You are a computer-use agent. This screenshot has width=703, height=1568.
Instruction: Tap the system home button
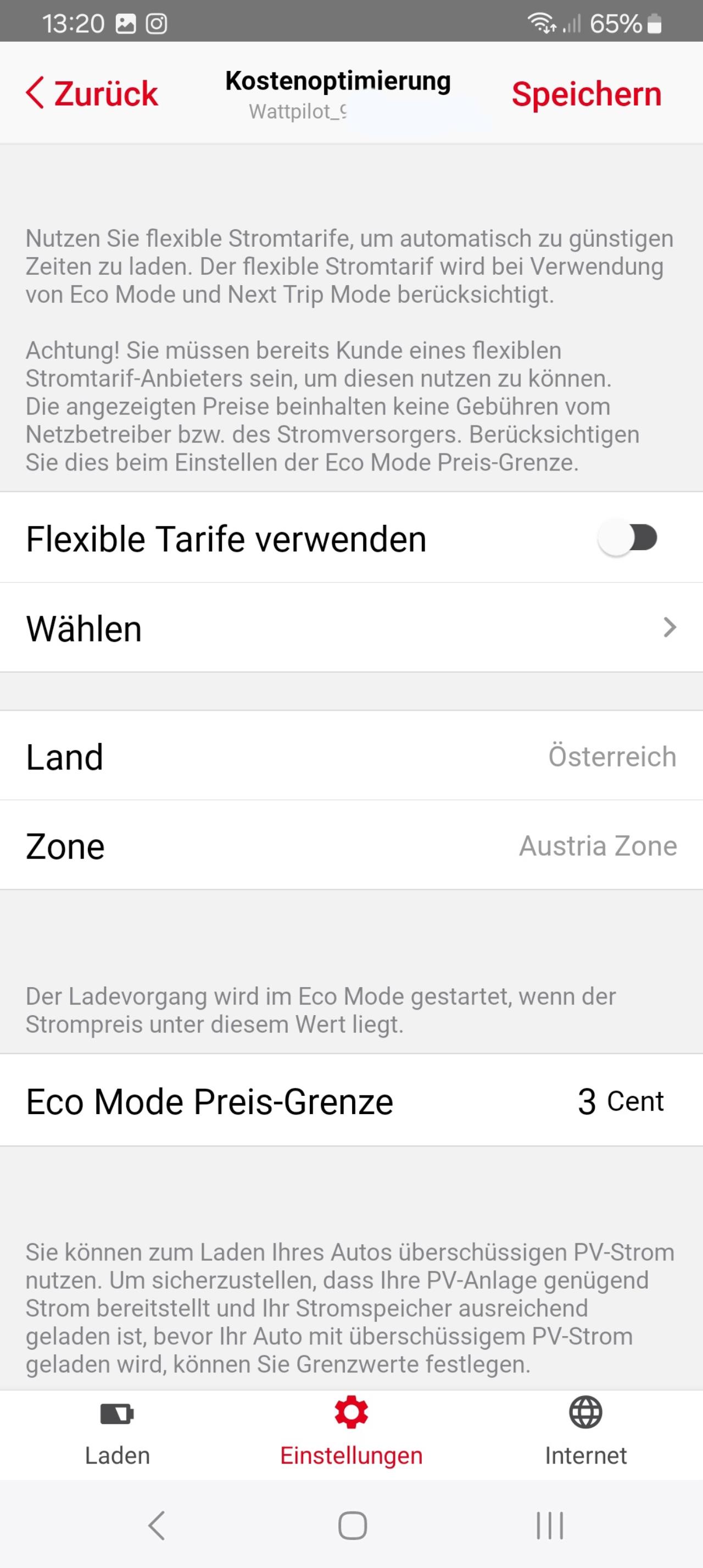tap(352, 1525)
